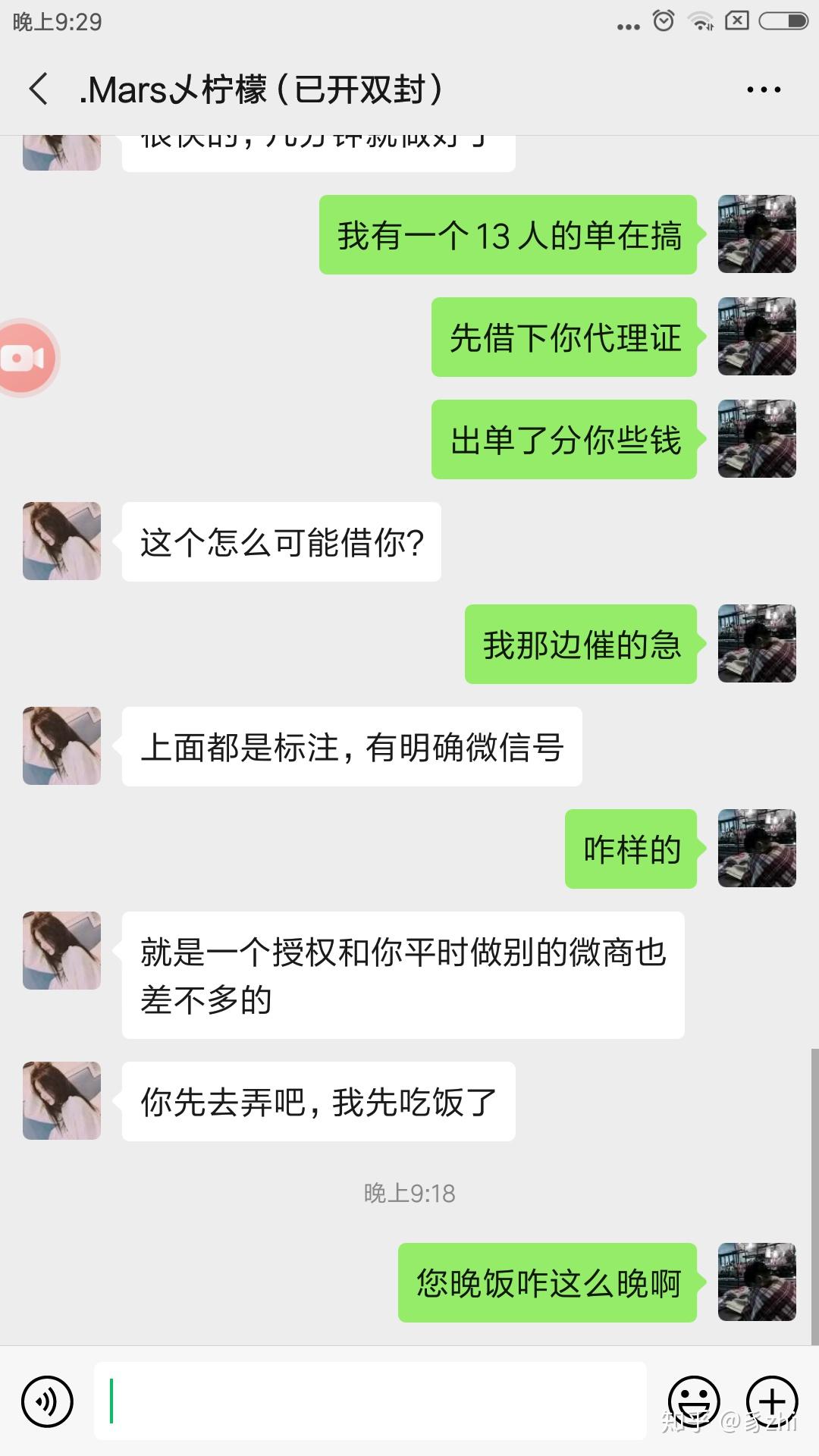Open my avatar beside "您晚饭咋这么晚啊"
The height and width of the screenshot is (1456, 819).
[x=757, y=1282]
